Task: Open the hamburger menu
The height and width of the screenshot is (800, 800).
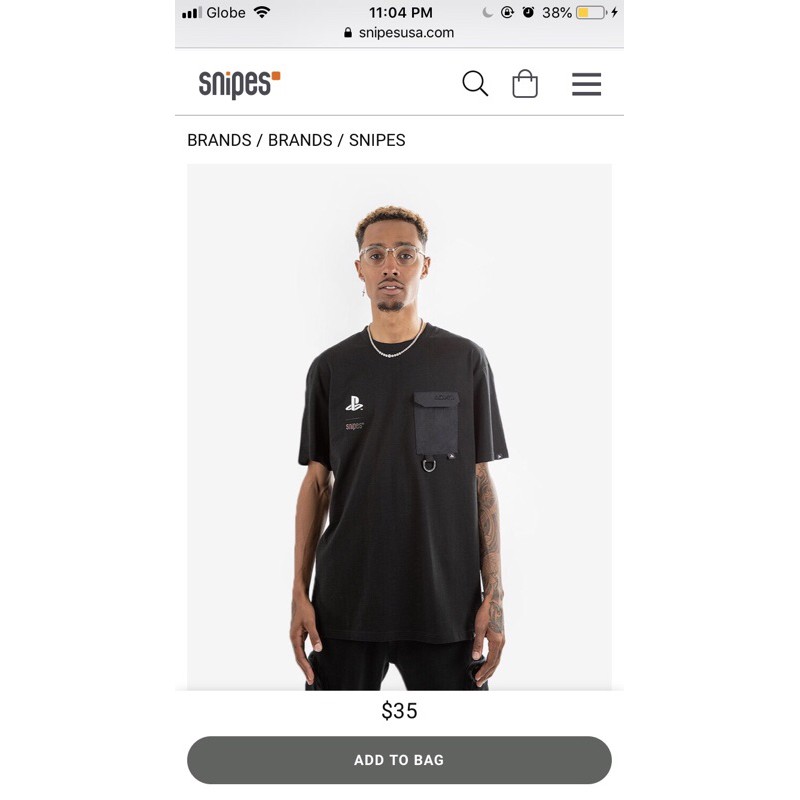Action: tap(586, 84)
